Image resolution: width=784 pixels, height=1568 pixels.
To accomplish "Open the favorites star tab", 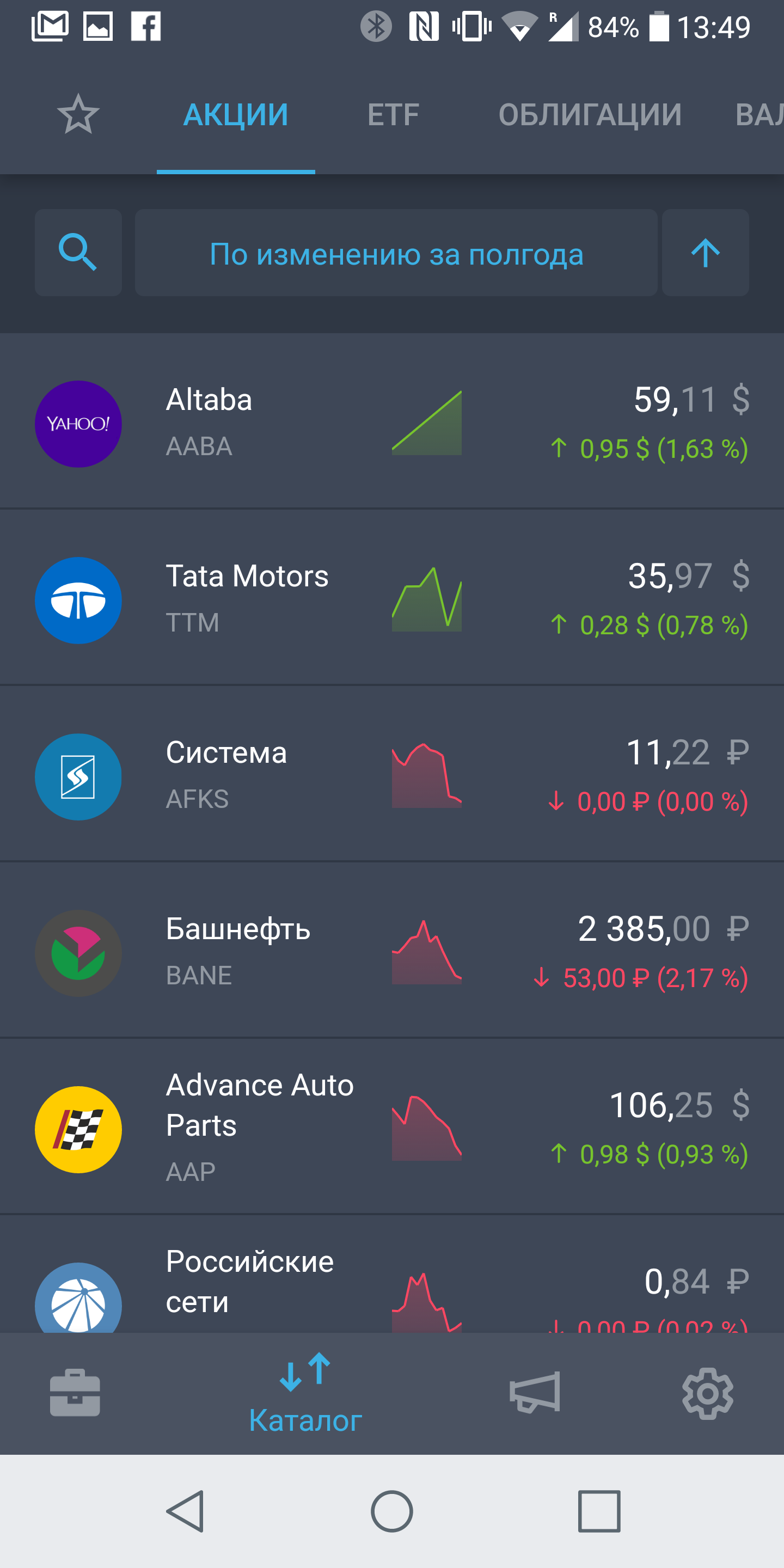I will (78, 114).
